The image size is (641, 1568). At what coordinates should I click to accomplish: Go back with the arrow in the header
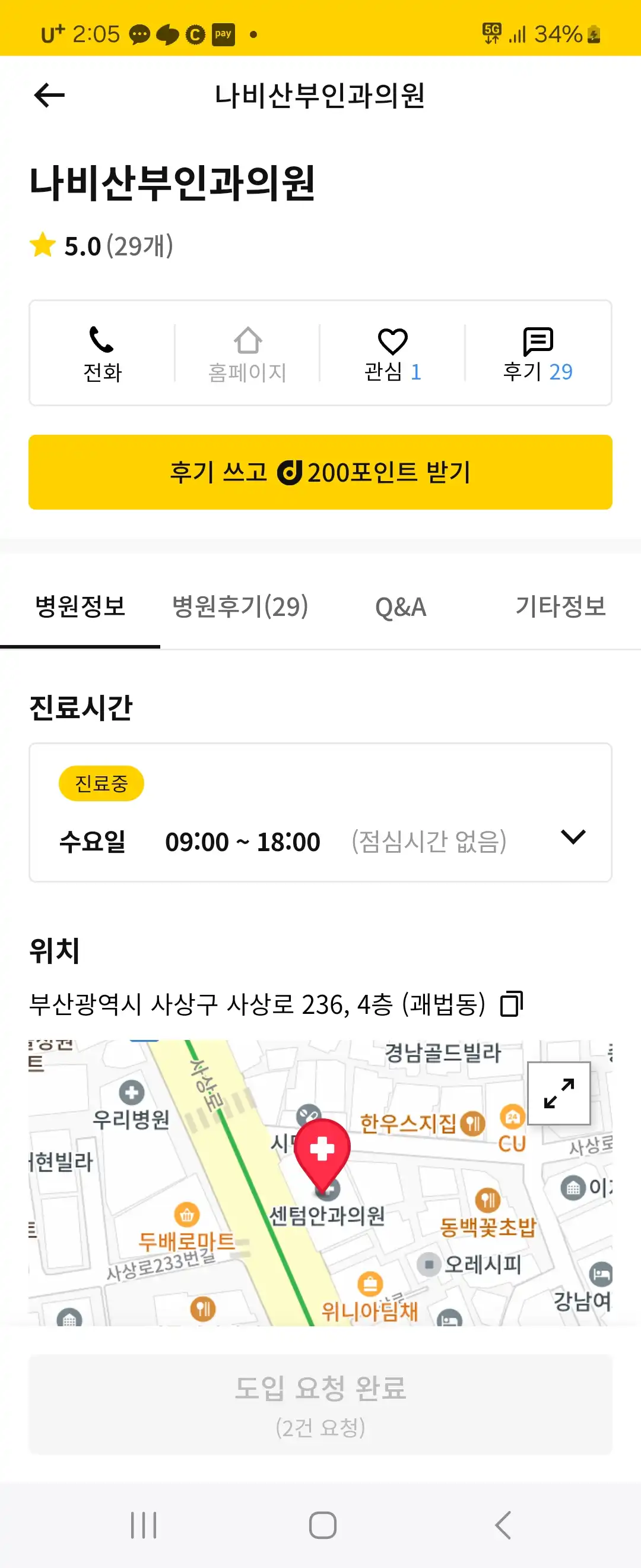[49, 95]
